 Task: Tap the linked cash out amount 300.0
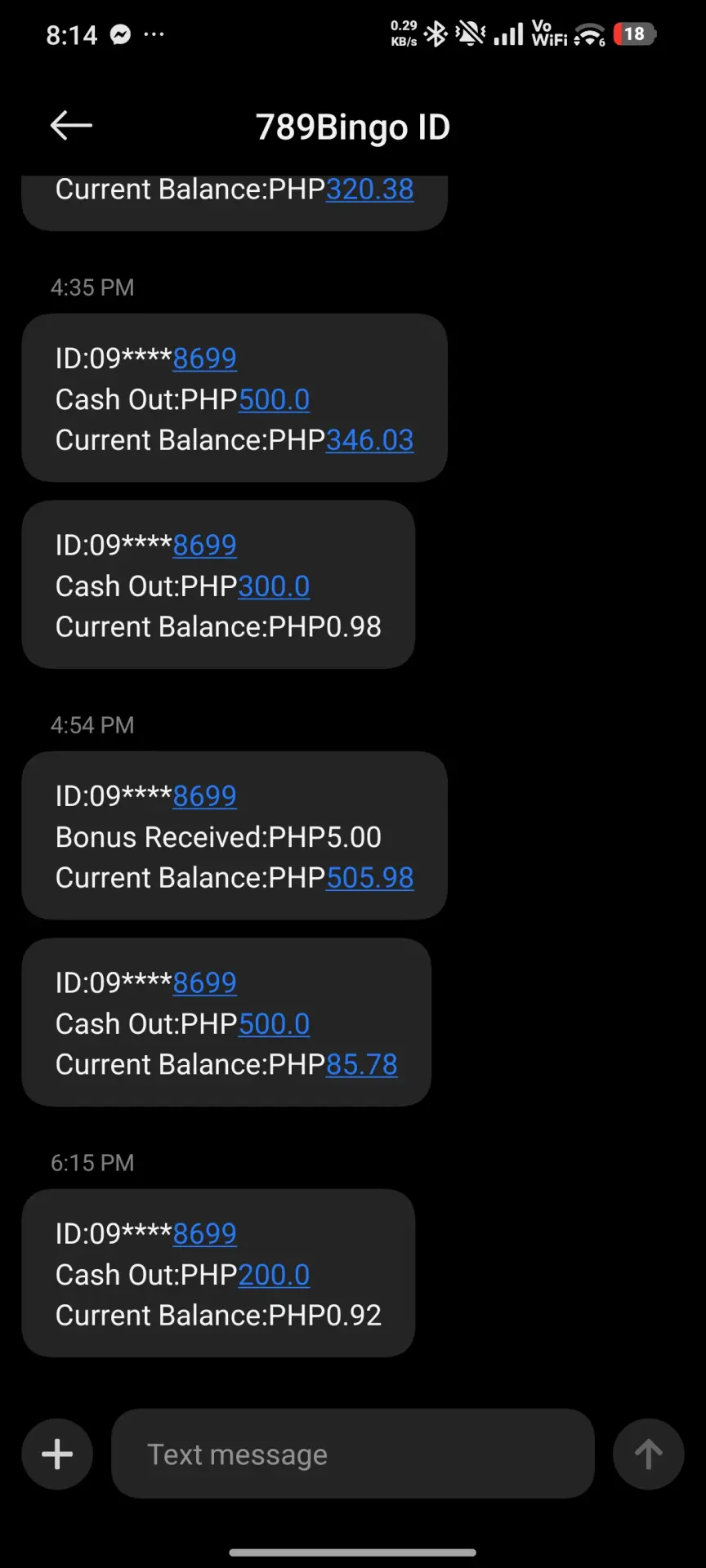(274, 586)
